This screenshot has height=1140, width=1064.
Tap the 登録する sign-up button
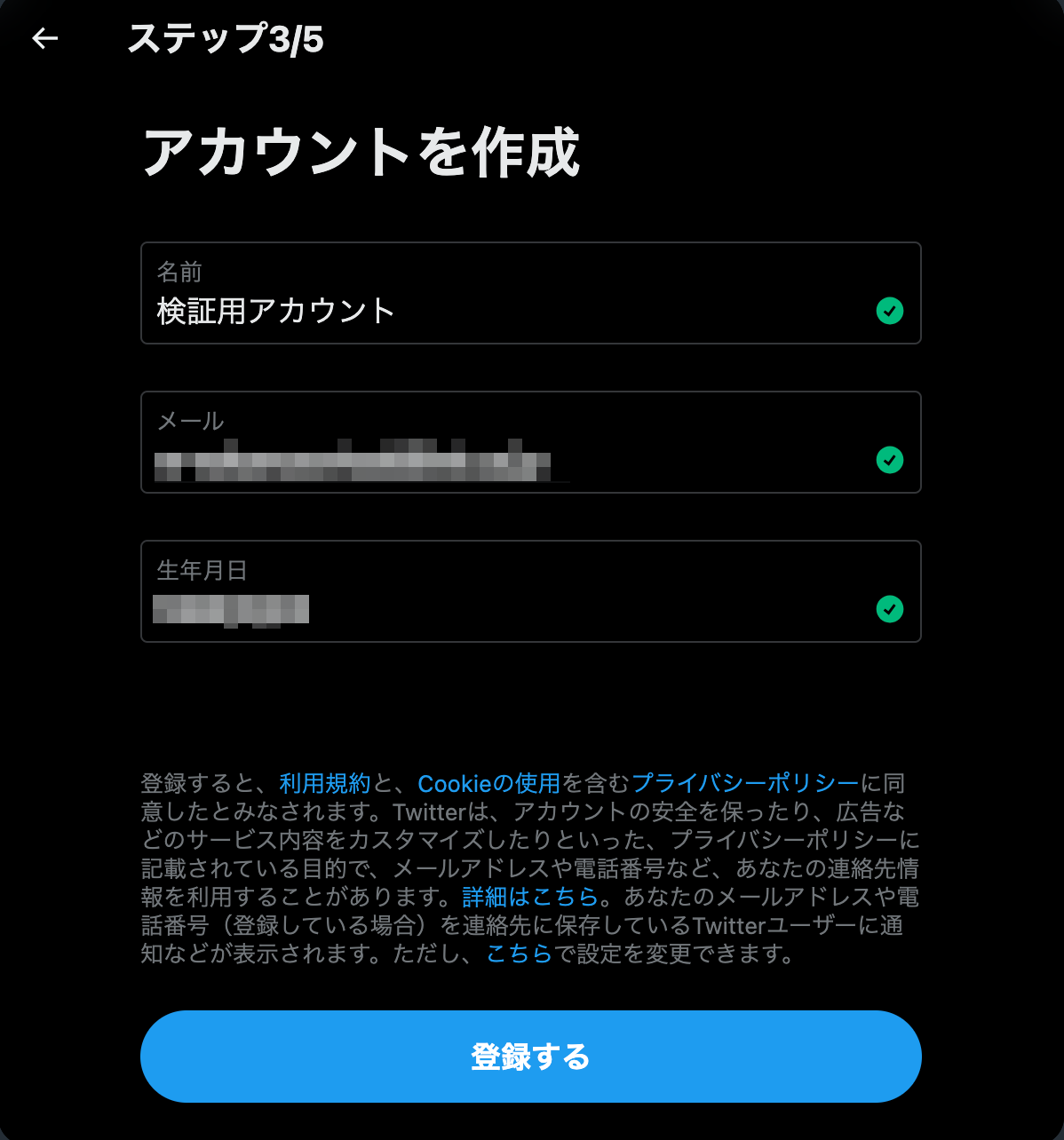tap(530, 1057)
